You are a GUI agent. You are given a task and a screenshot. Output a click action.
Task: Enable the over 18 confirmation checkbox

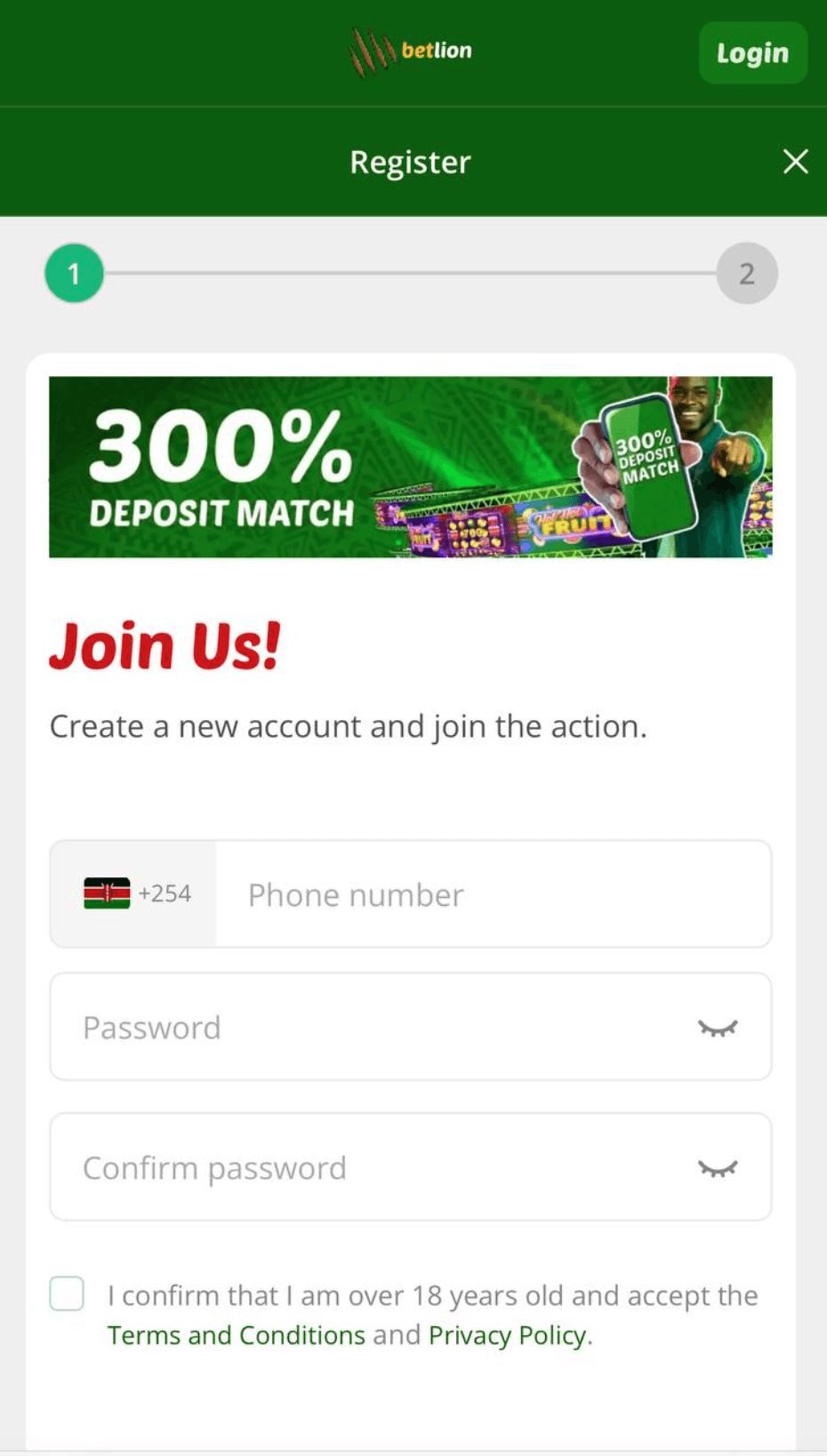tap(67, 1295)
